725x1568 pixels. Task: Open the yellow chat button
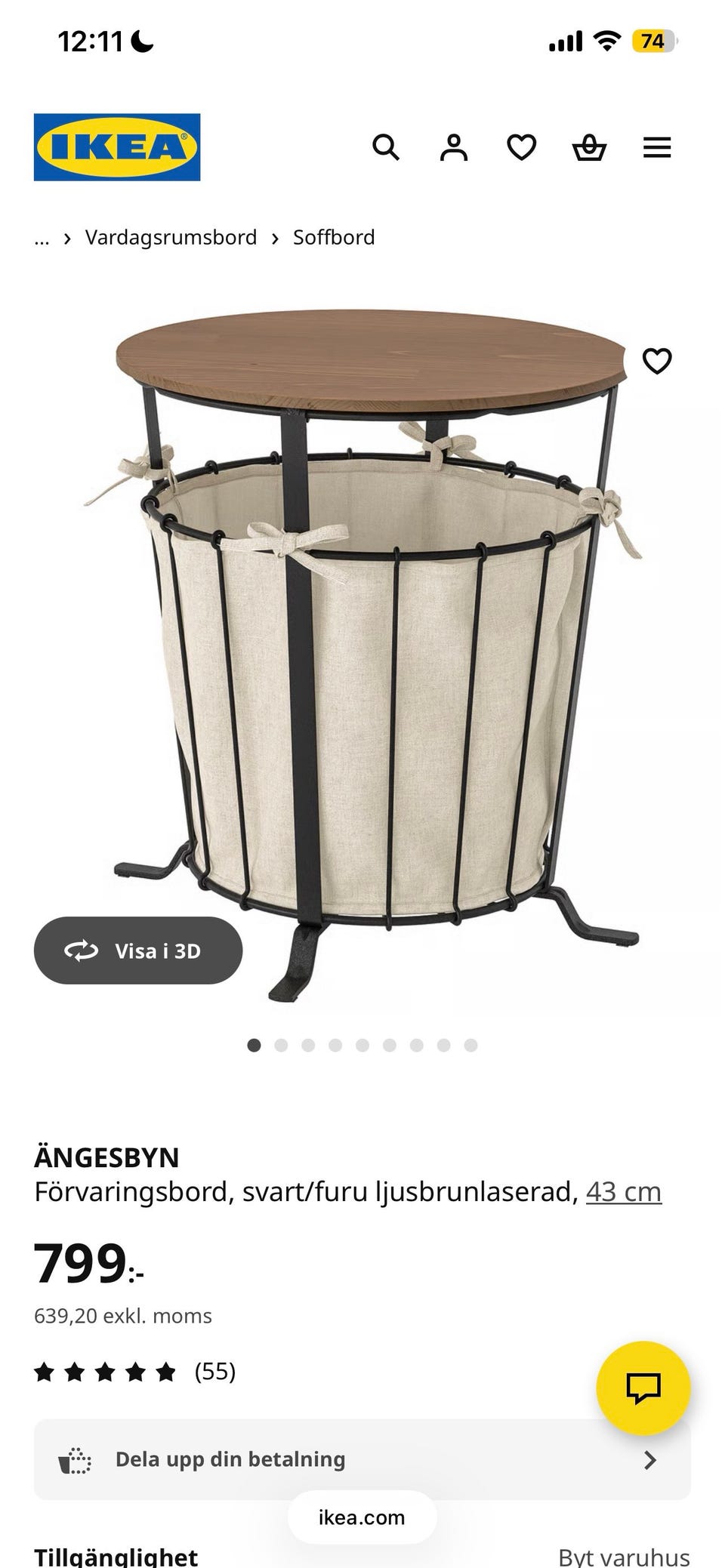click(643, 1388)
